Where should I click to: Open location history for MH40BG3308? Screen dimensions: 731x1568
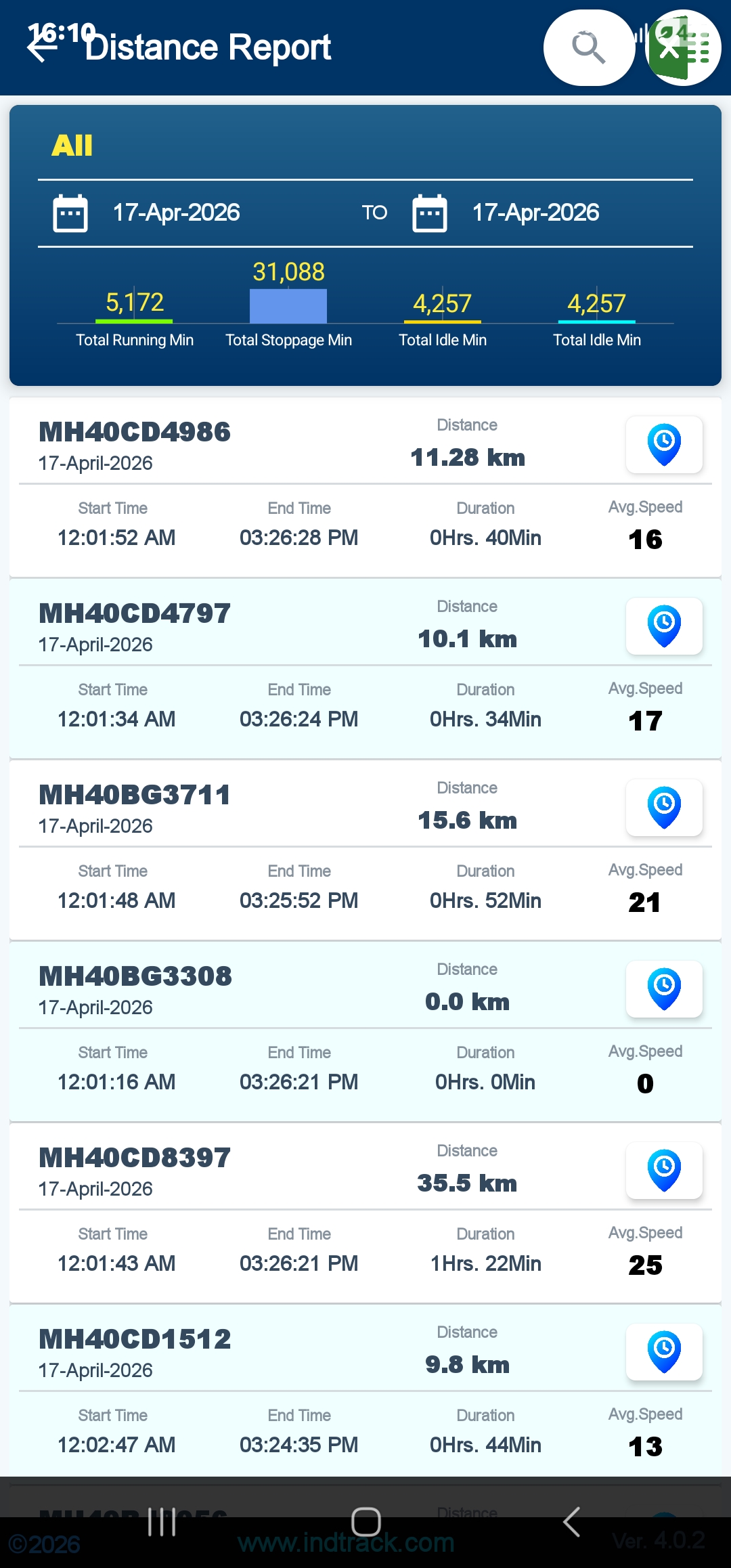click(664, 989)
